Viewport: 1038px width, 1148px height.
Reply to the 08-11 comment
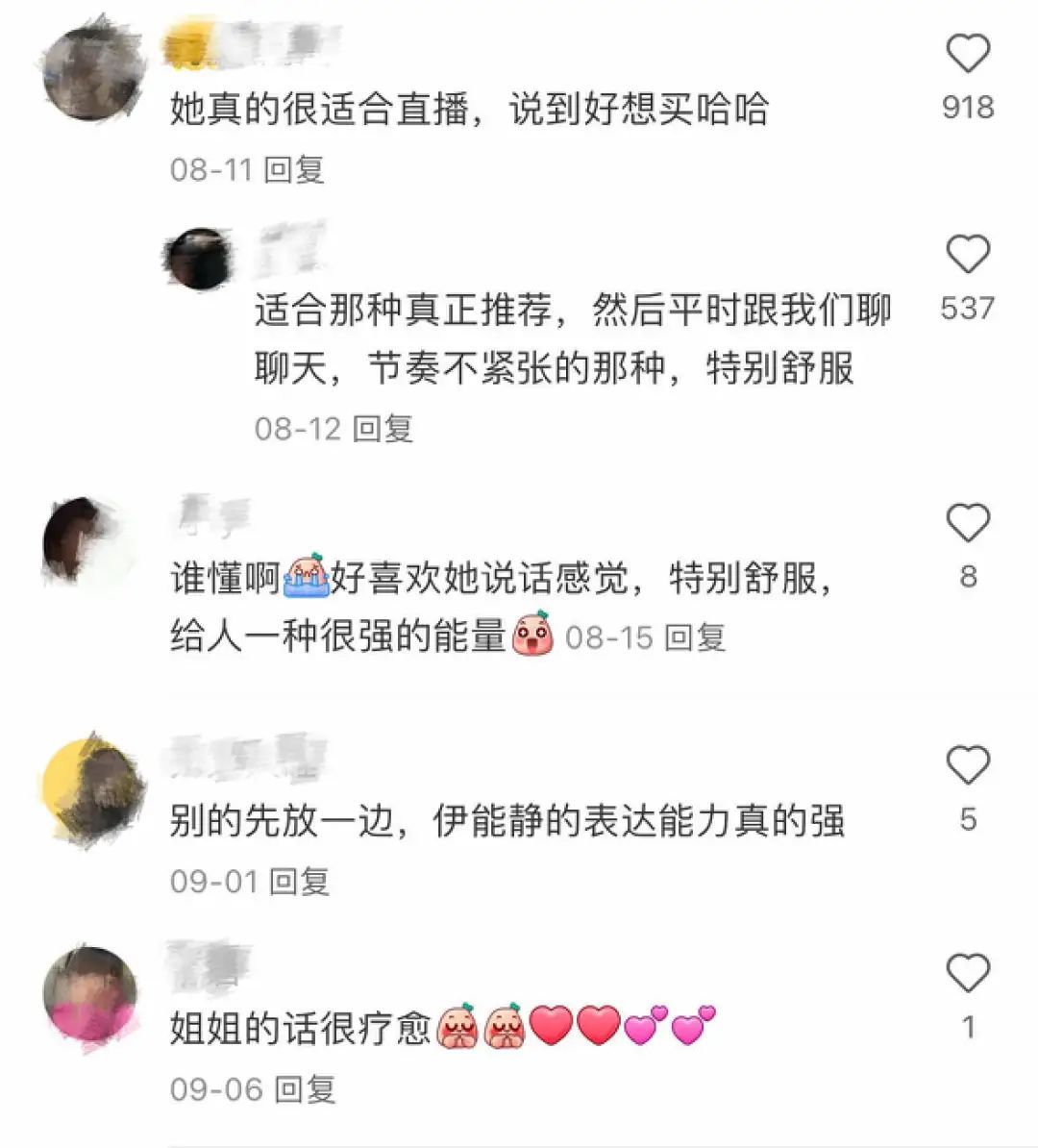(x=294, y=169)
